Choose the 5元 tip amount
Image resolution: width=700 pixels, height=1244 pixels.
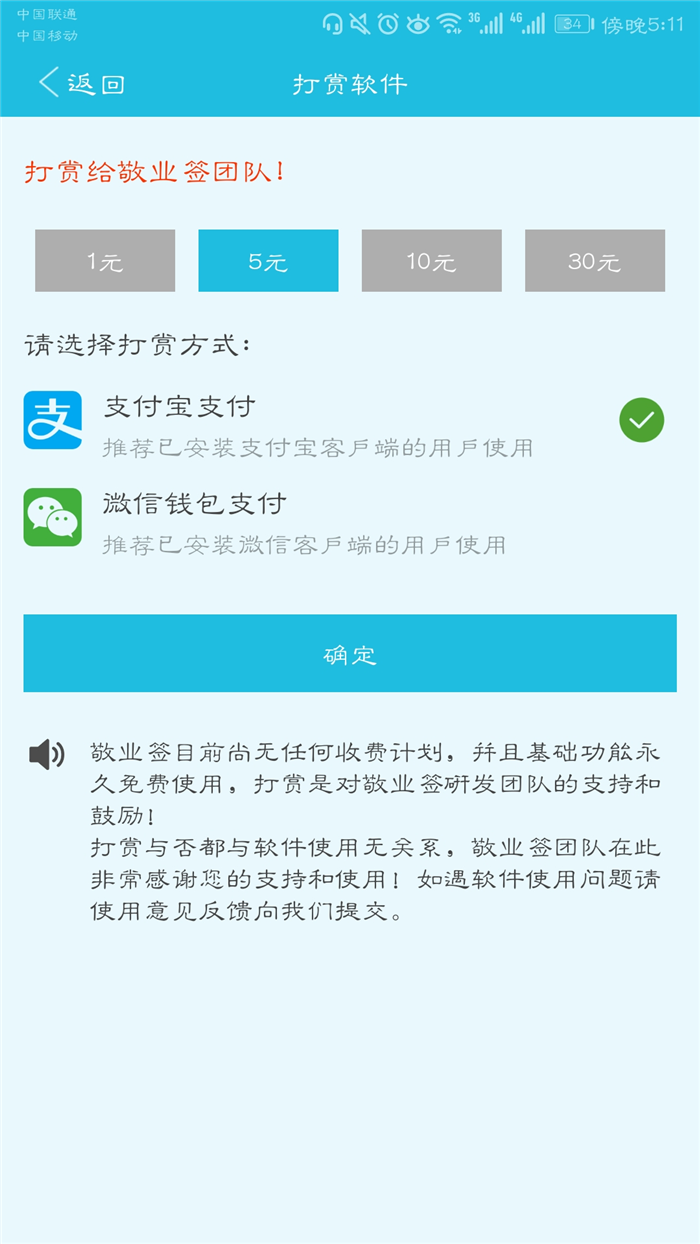point(268,261)
